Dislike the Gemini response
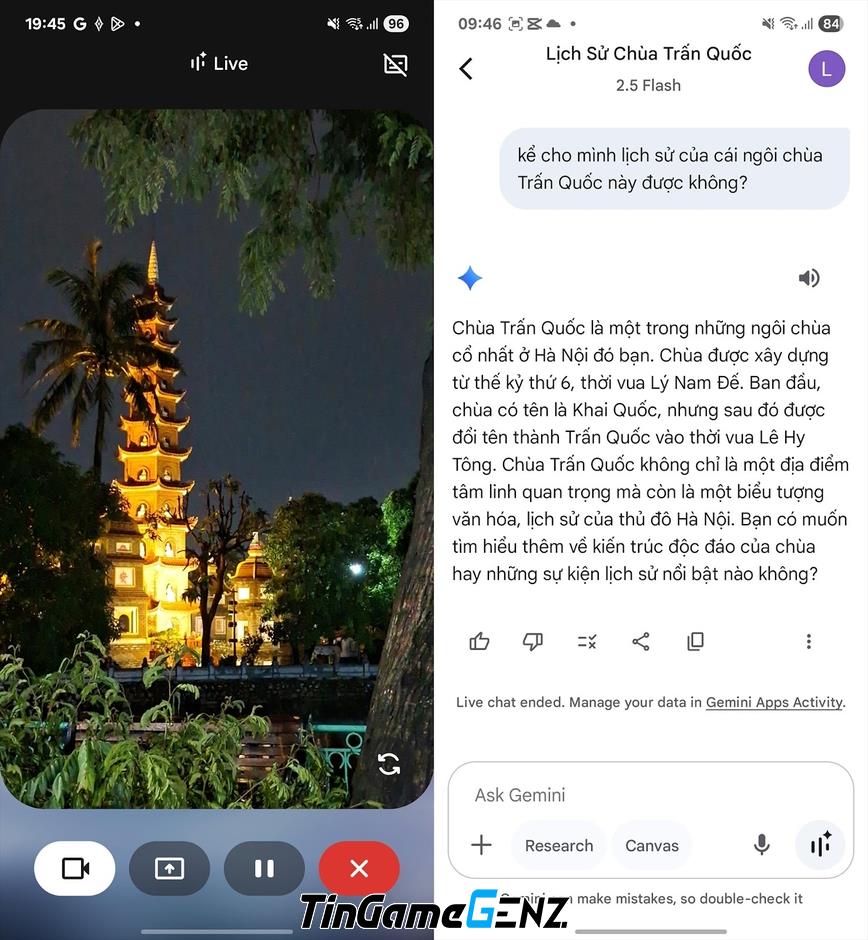This screenshot has width=868, height=940. [533, 642]
